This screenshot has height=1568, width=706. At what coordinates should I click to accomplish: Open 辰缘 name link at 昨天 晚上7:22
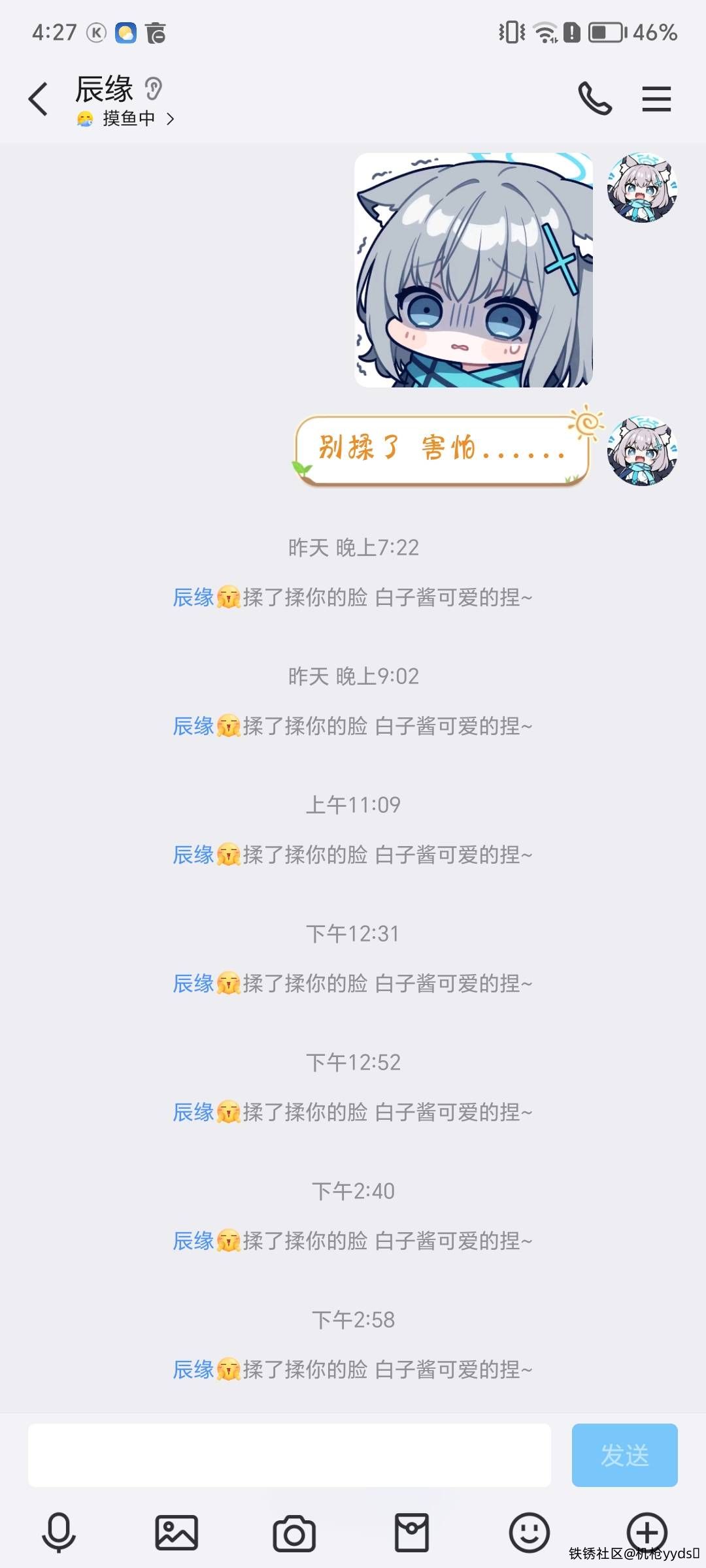tap(193, 597)
